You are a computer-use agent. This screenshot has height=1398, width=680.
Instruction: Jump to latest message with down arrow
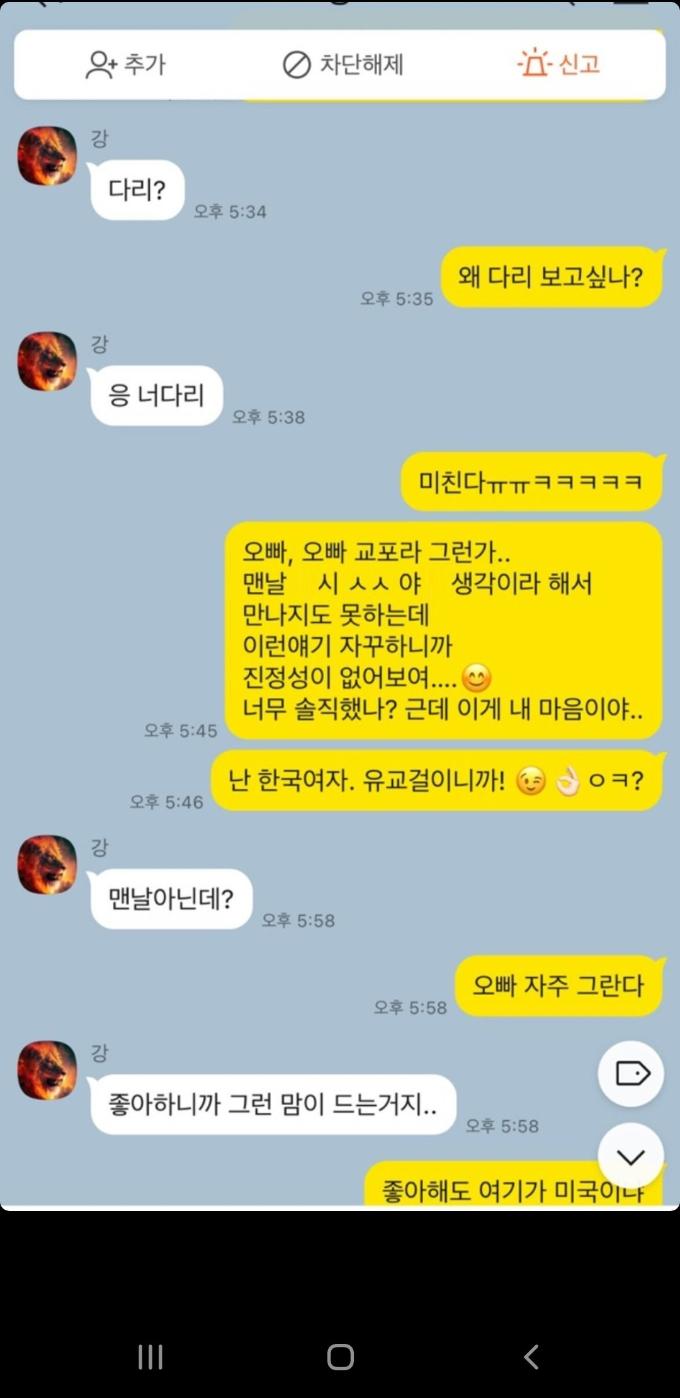[630, 1156]
